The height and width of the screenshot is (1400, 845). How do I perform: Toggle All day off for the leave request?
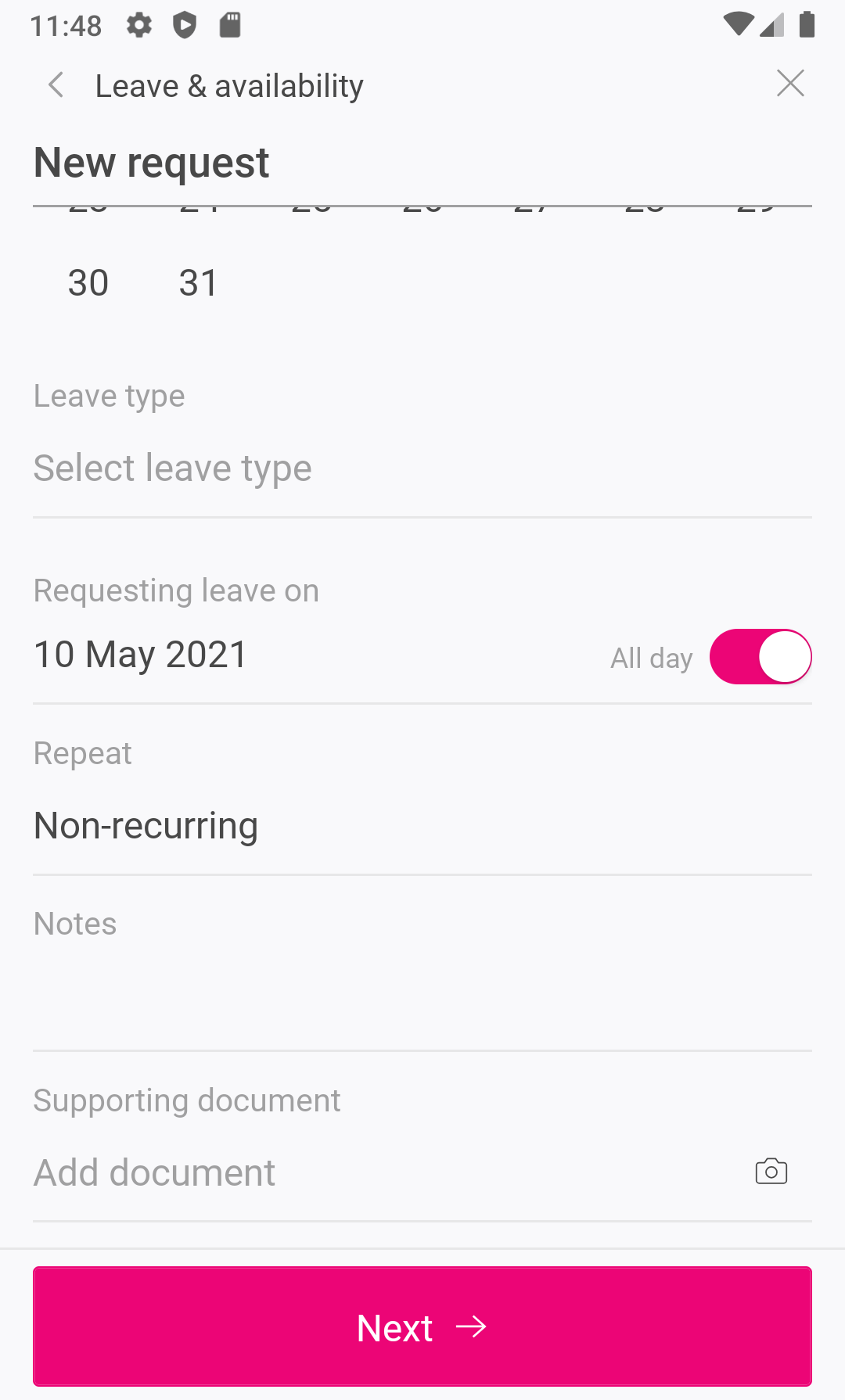[760, 657]
